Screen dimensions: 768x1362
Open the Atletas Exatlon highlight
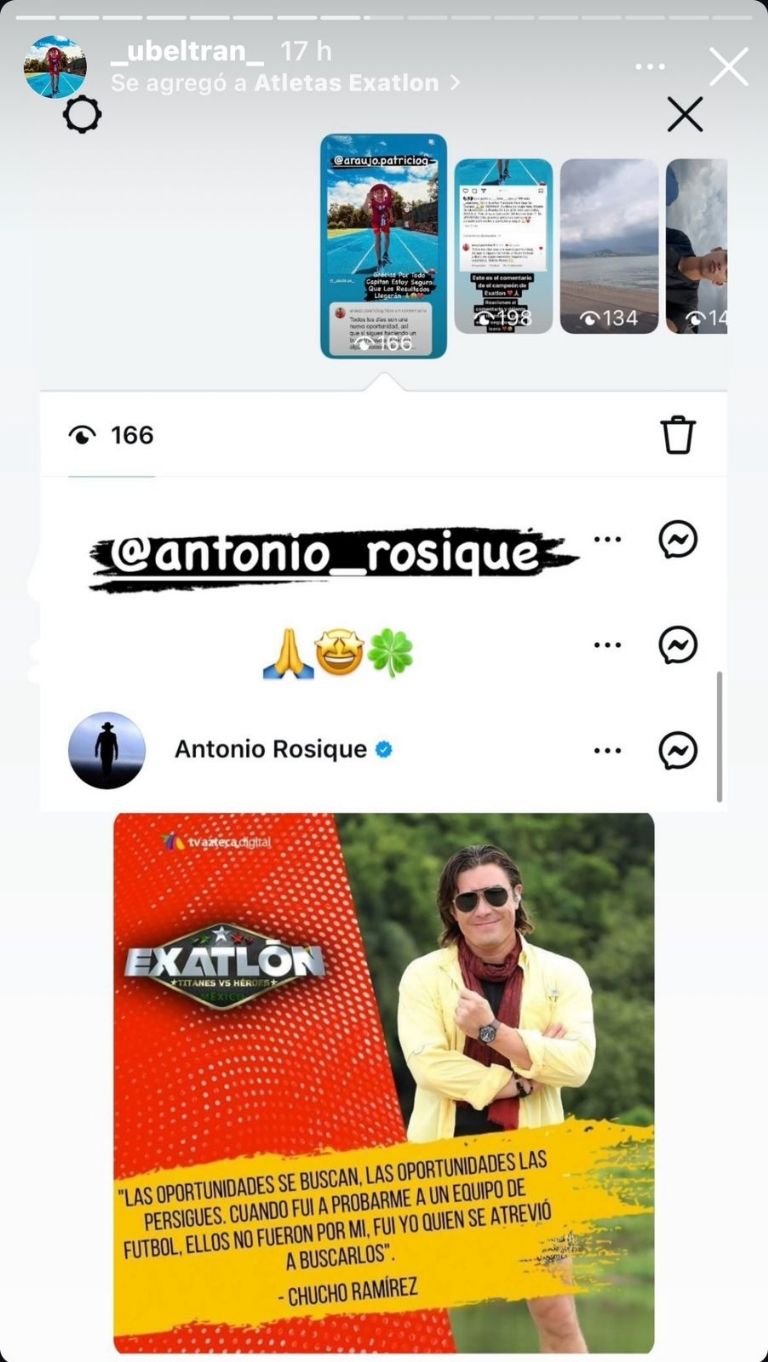[x=346, y=83]
